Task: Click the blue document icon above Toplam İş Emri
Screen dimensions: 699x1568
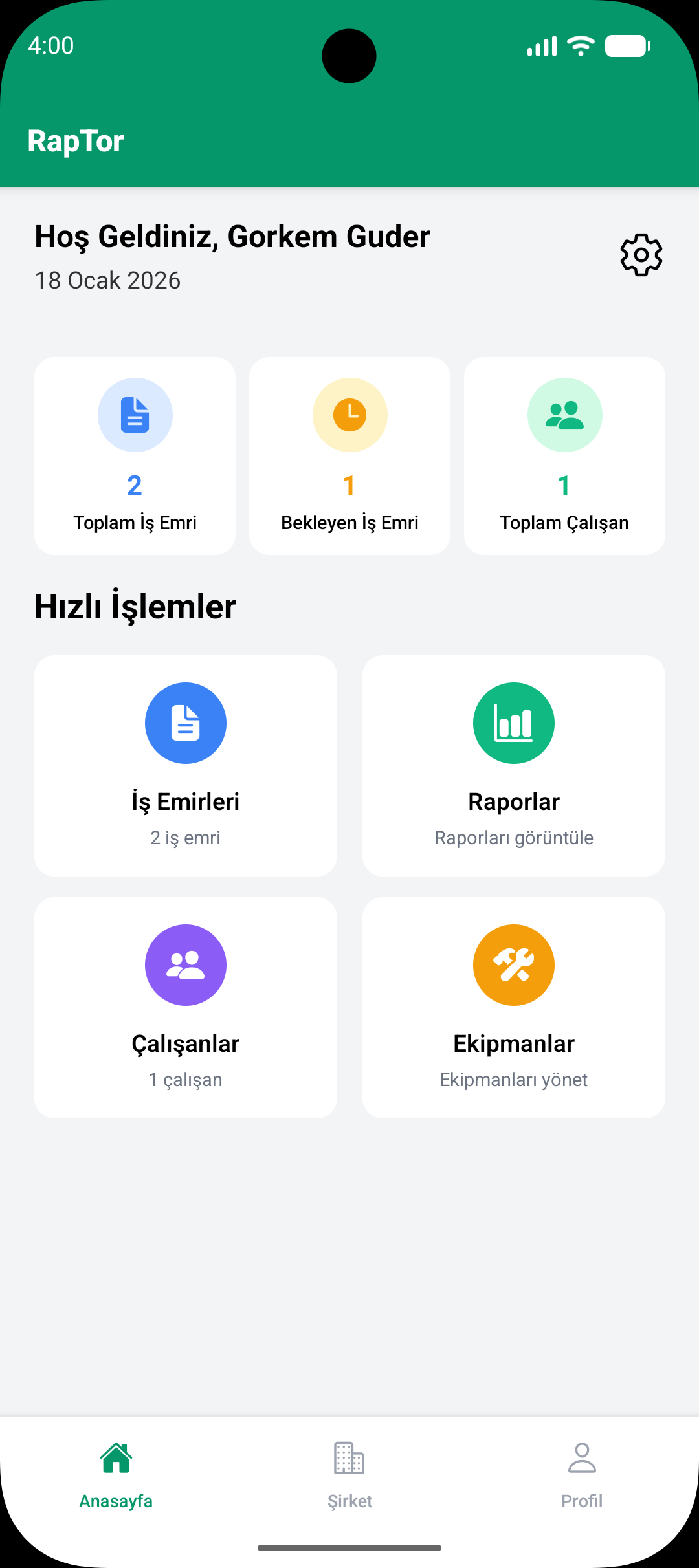Action: point(135,415)
